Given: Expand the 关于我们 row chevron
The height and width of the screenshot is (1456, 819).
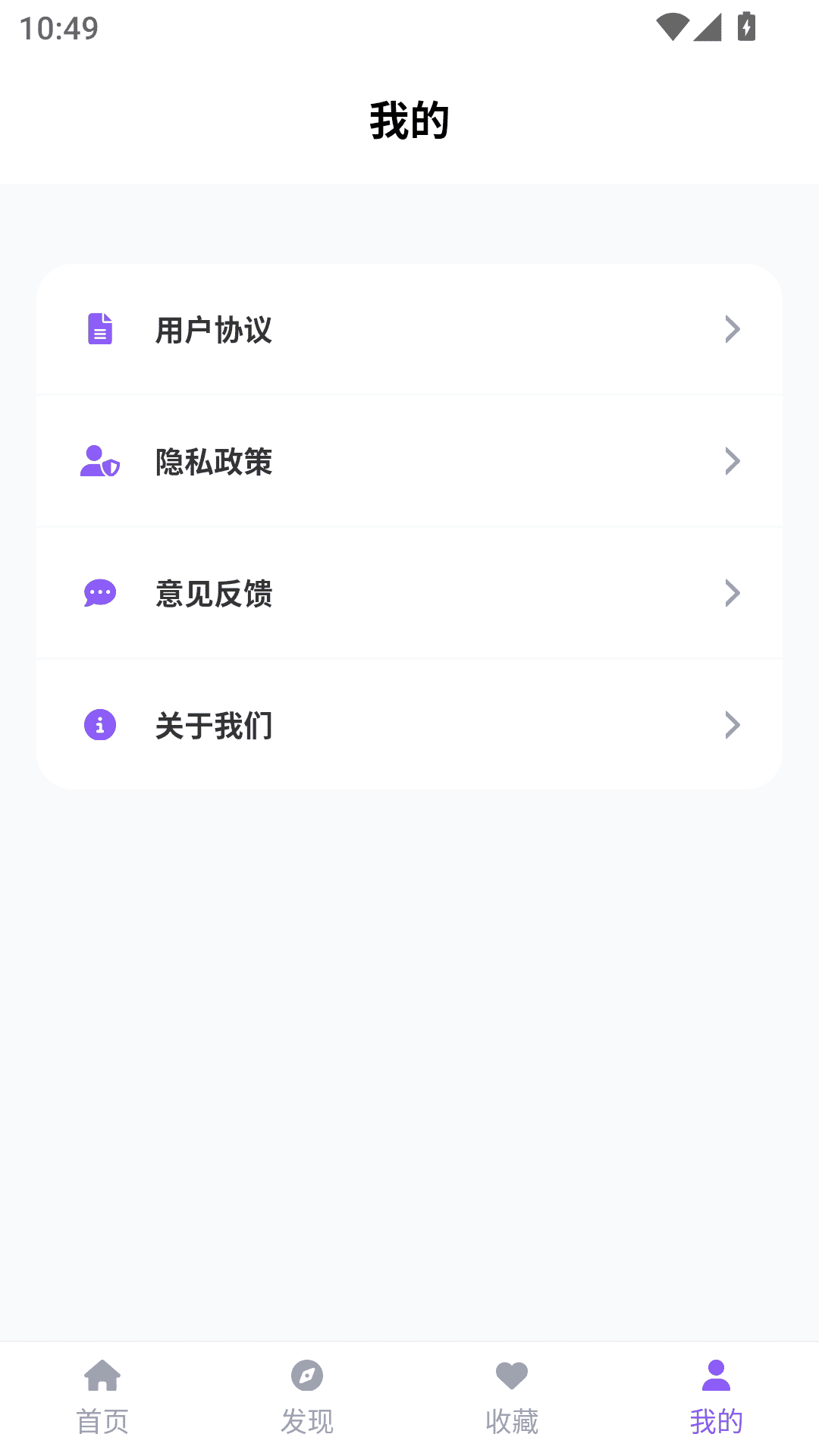Looking at the screenshot, I should tap(731, 725).
